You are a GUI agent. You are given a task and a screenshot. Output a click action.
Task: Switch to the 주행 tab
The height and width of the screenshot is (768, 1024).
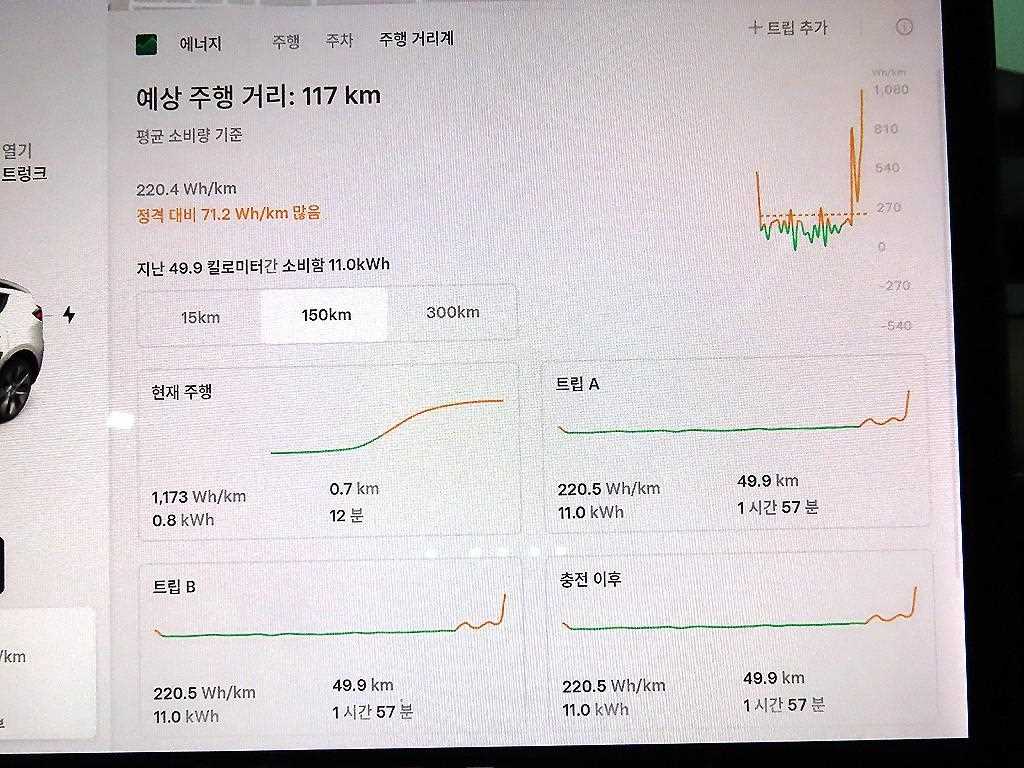point(286,42)
